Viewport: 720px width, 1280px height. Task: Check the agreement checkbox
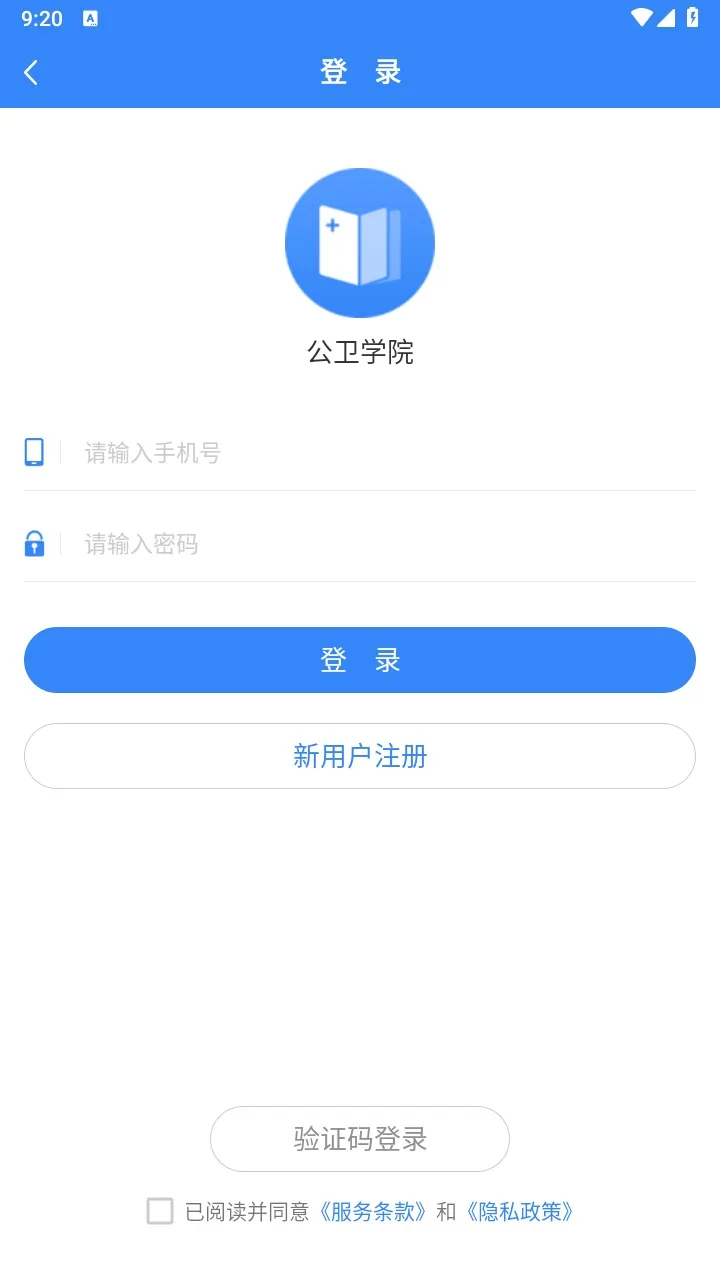click(x=160, y=1212)
